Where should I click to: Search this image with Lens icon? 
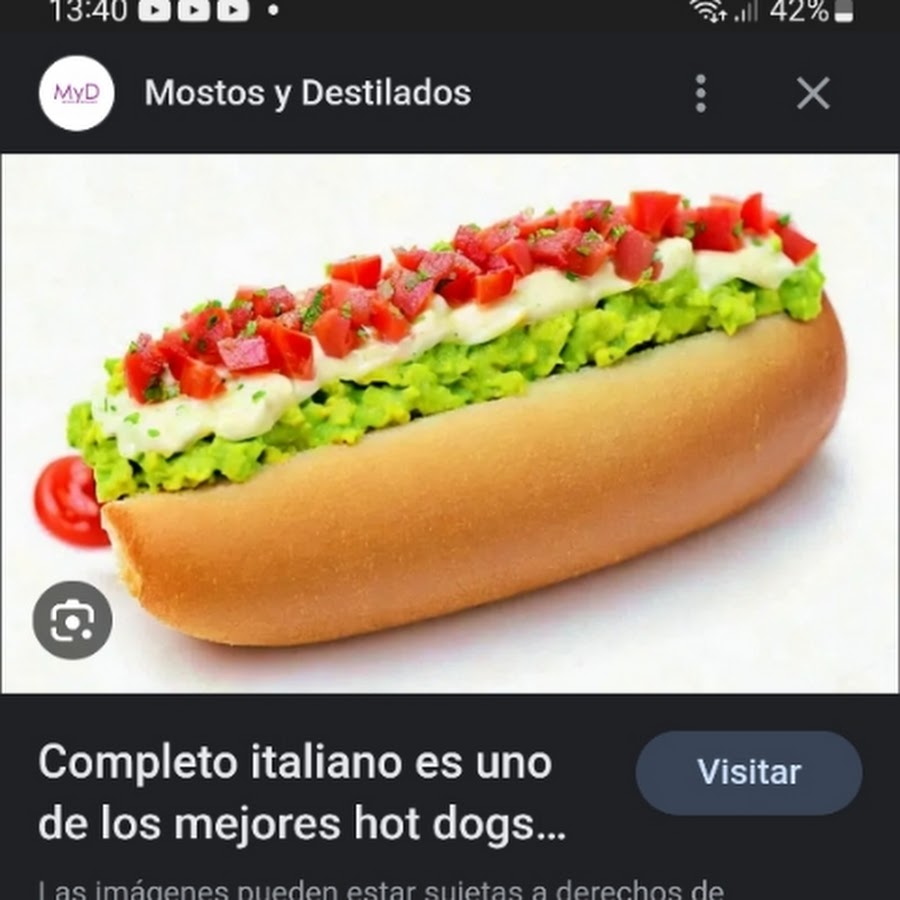[x=72, y=620]
